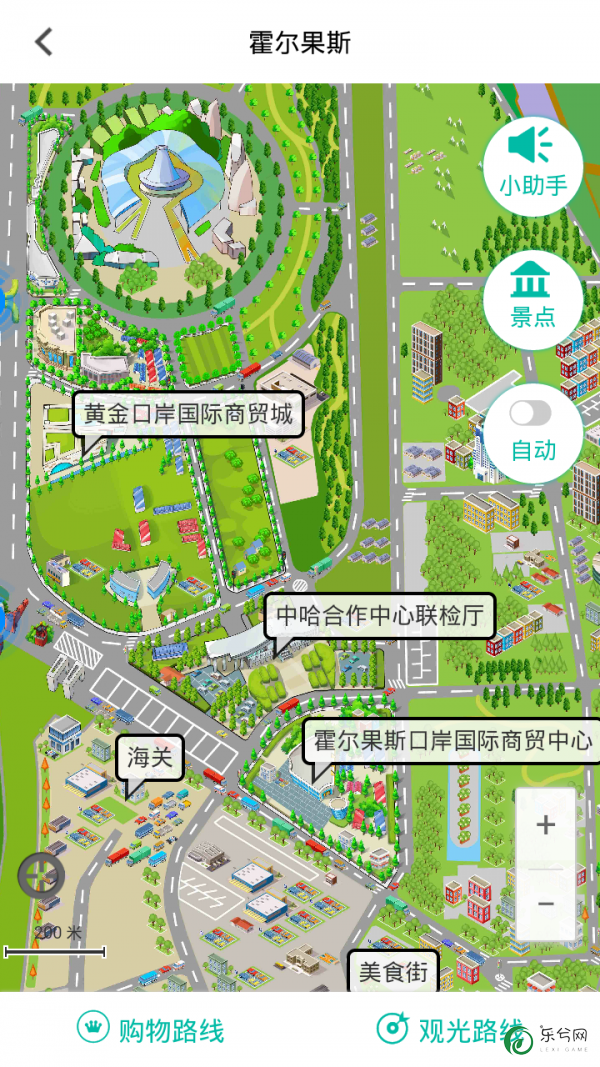Open the 黄金口岸国际商贸城 marker
Screen dimensions: 600x1067
(187, 414)
